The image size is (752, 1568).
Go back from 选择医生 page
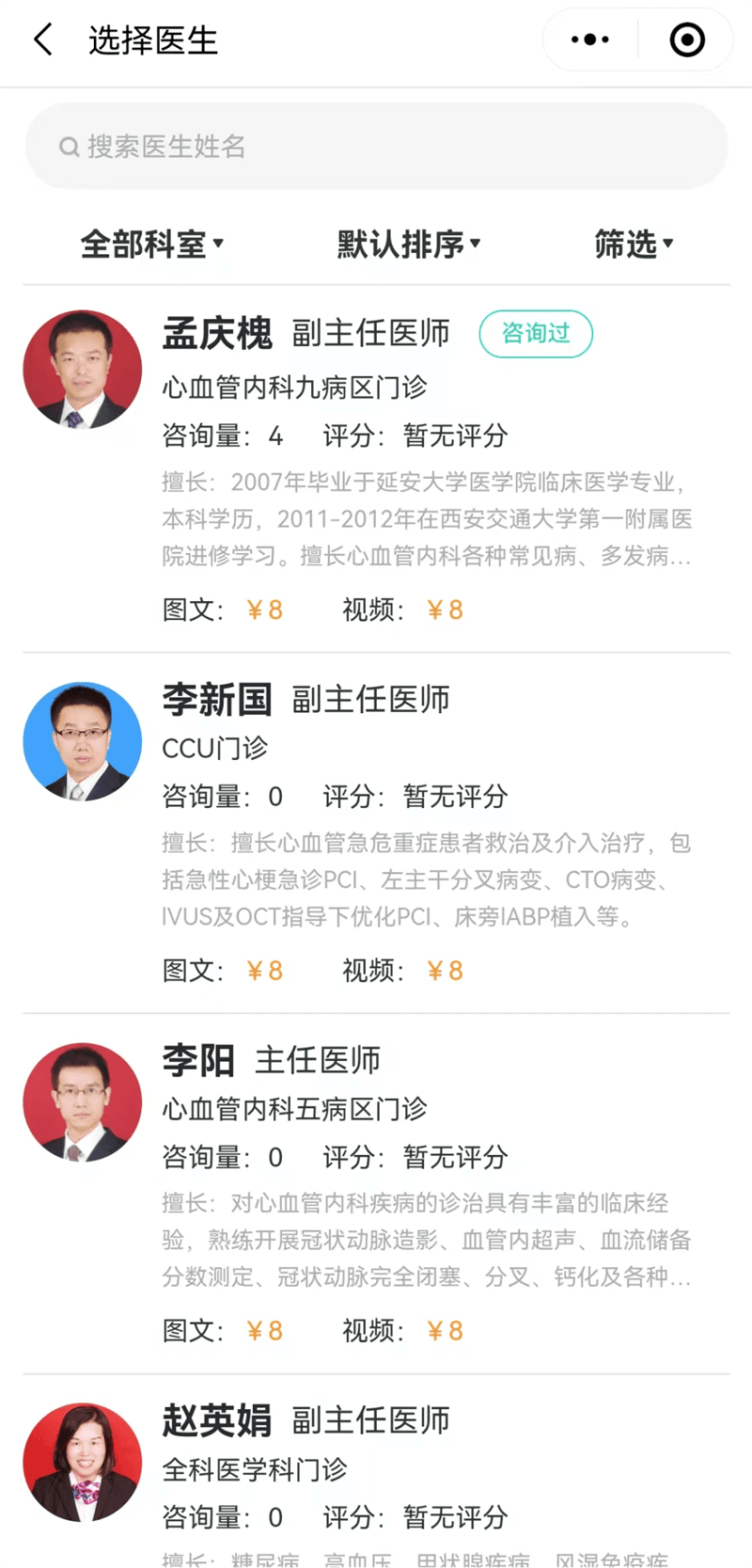(43, 40)
